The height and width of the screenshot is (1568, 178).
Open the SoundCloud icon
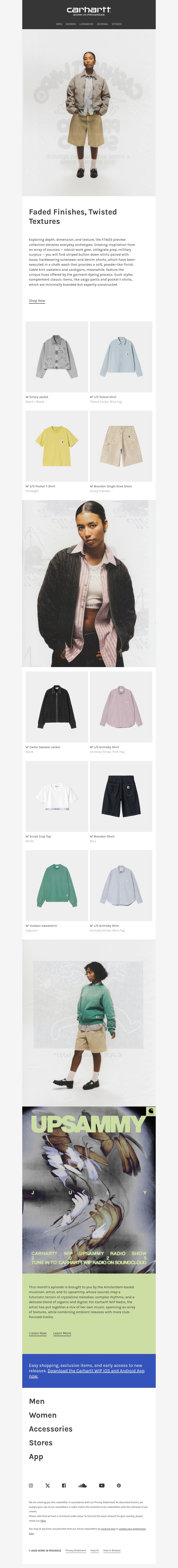click(83, 1486)
